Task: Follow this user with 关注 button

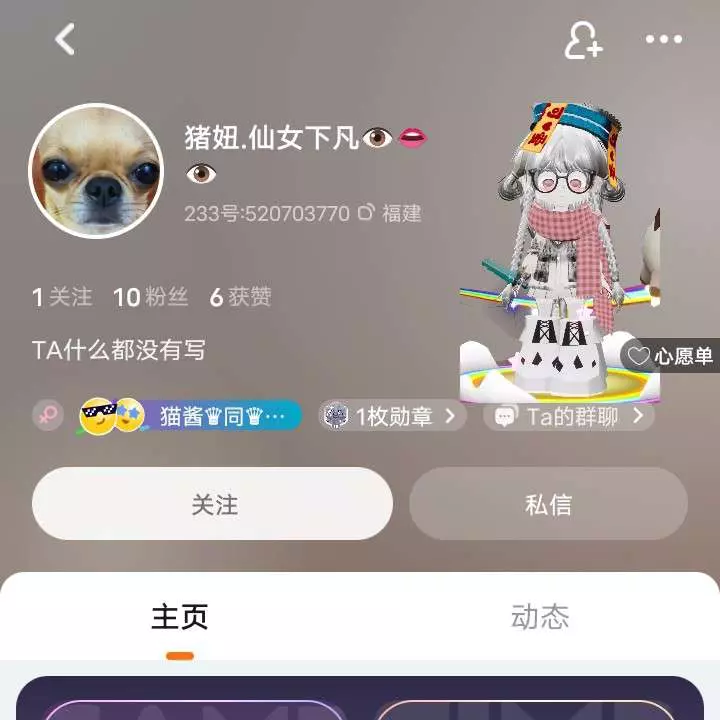Action: tap(212, 504)
